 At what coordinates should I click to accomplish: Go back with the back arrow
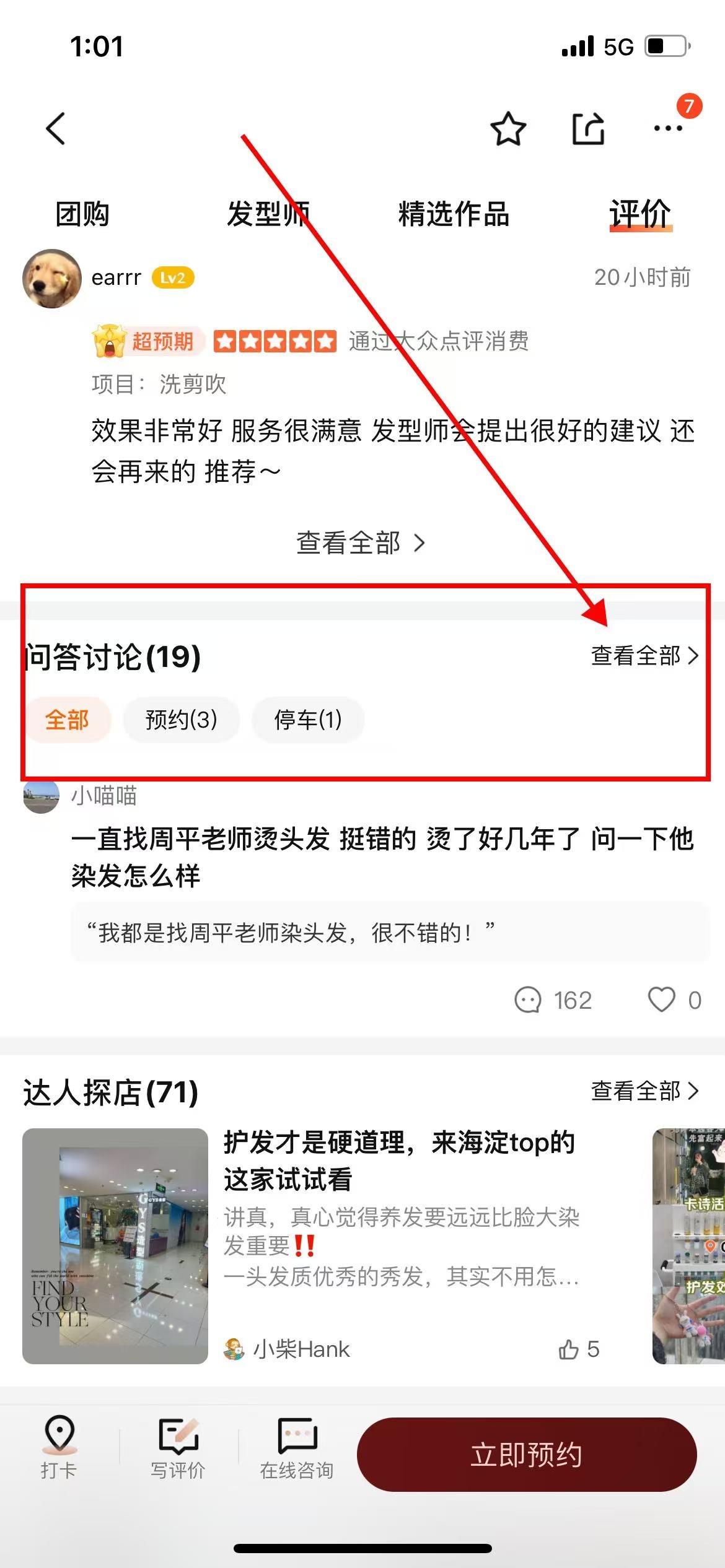pyautogui.click(x=56, y=129)
